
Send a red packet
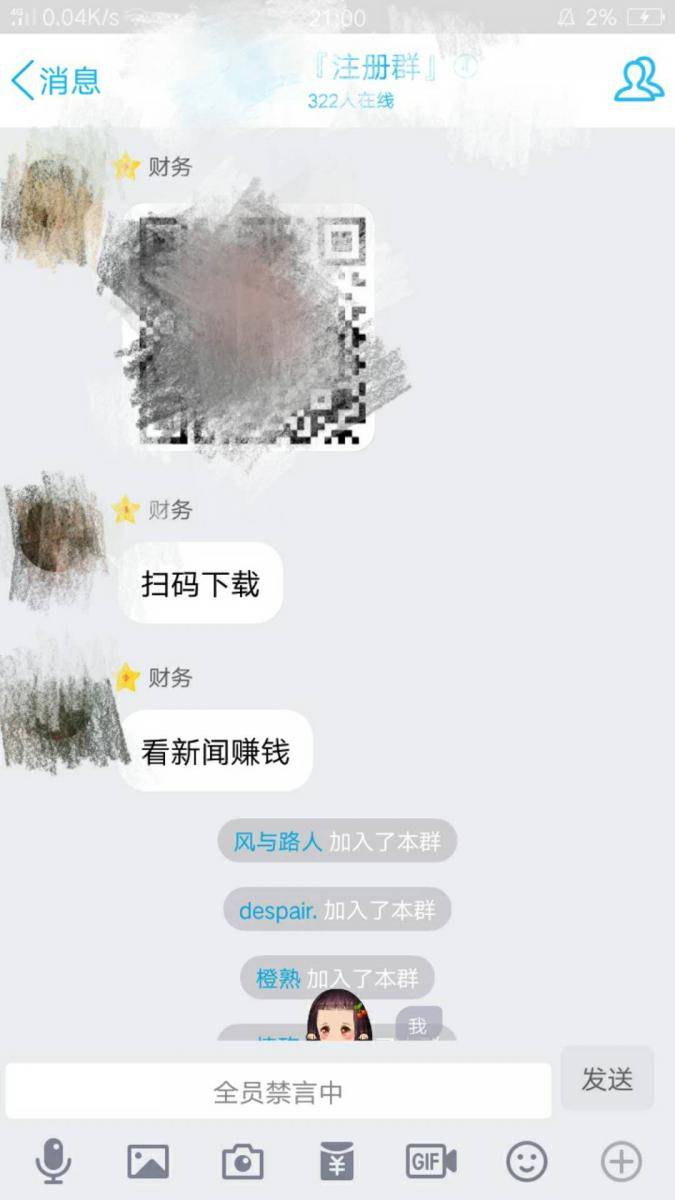click(x=337, y=1162)
